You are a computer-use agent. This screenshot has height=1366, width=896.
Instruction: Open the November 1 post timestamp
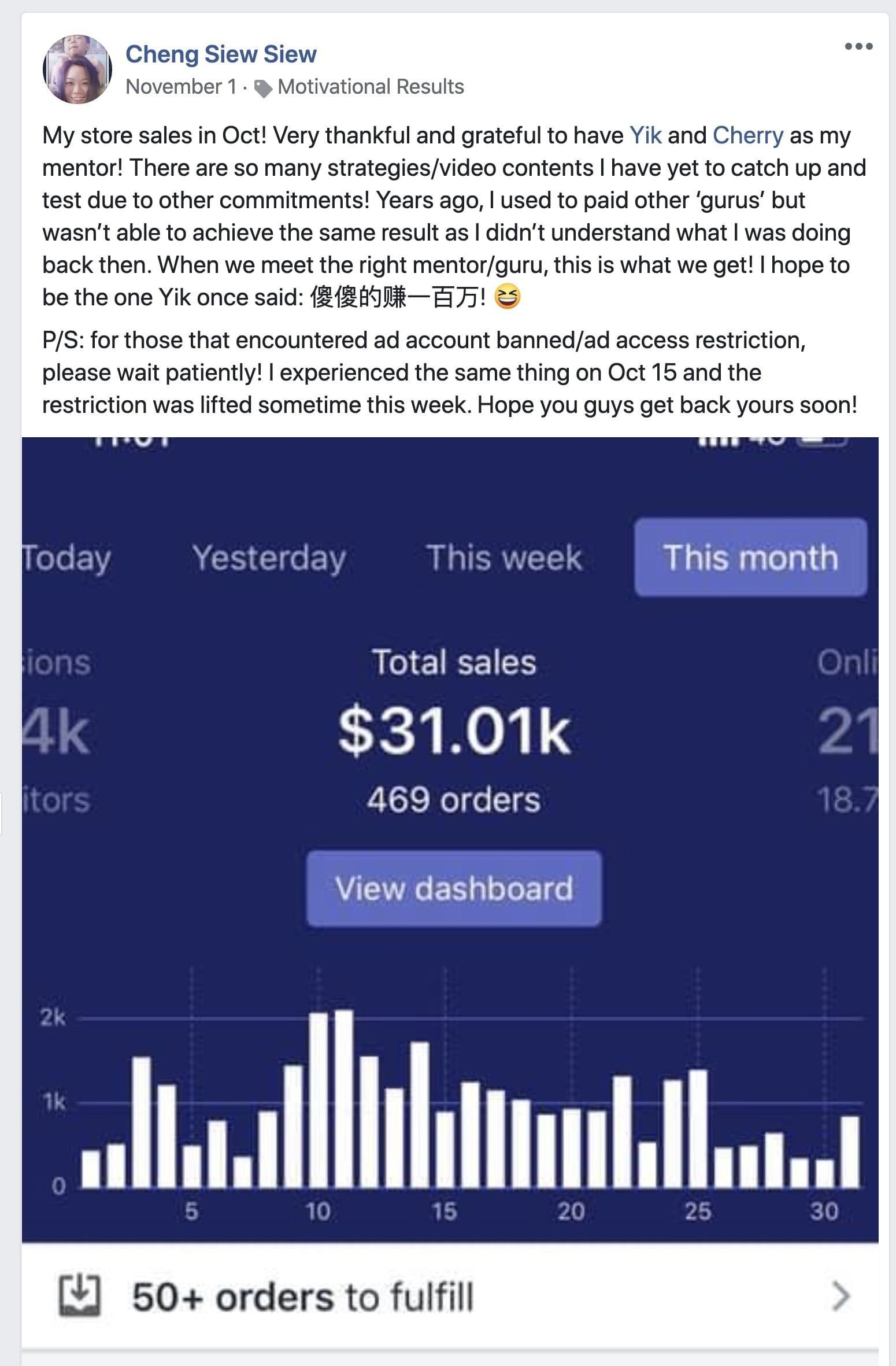point(181,87)
